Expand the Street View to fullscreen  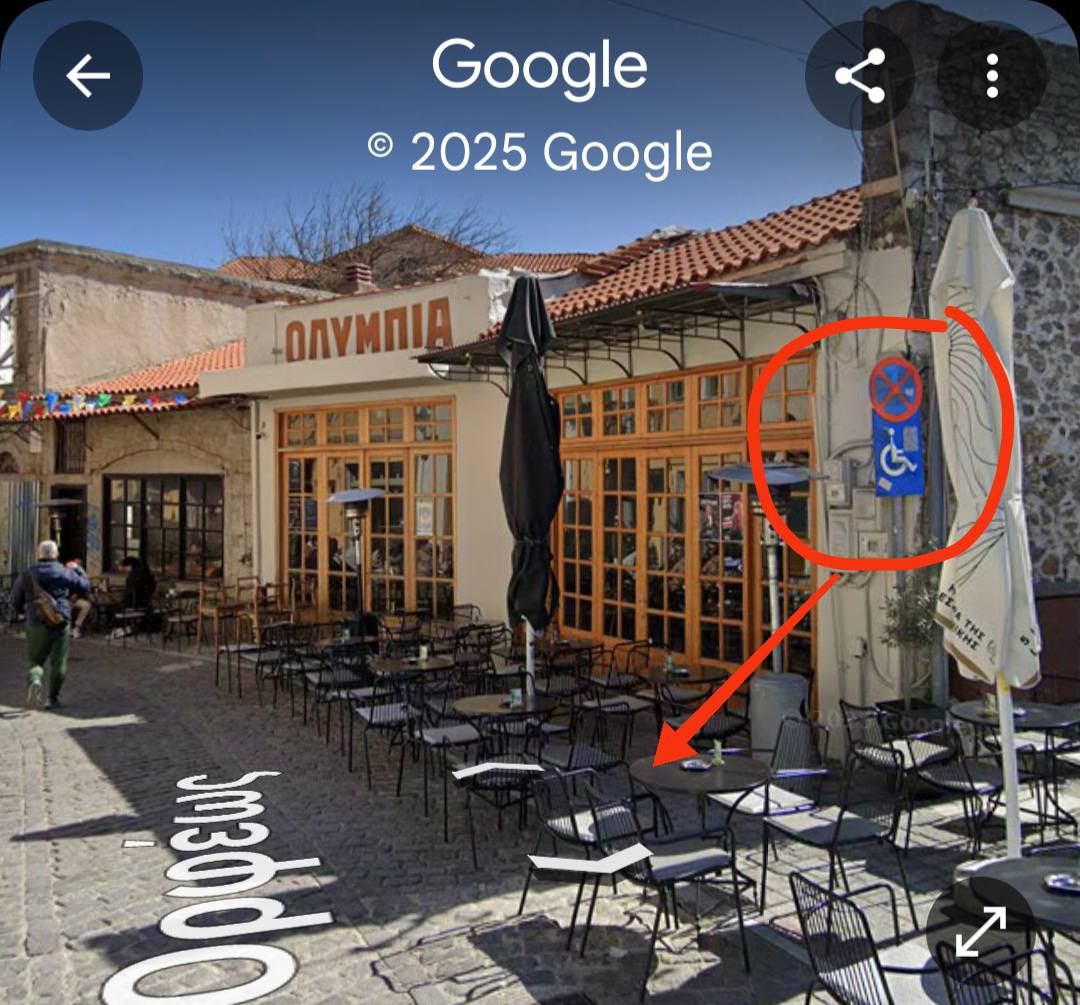[980, 931]
